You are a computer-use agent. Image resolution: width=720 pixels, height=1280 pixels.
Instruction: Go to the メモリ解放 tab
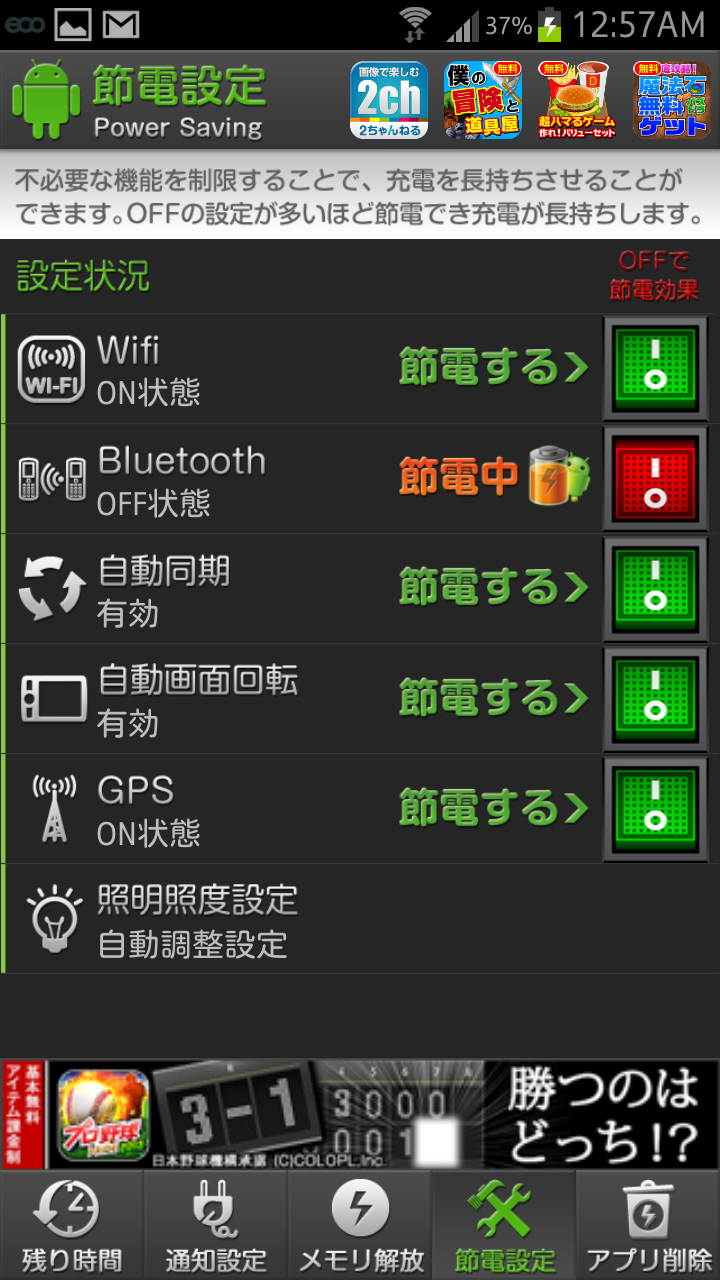[360, 1225]
